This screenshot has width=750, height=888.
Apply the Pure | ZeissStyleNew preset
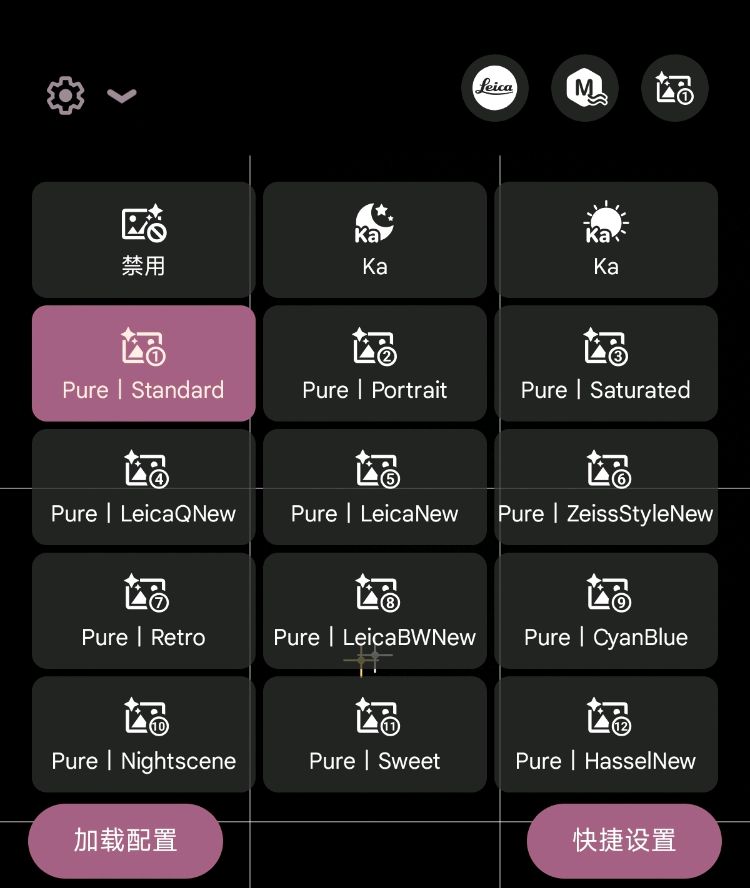(605, 488)
